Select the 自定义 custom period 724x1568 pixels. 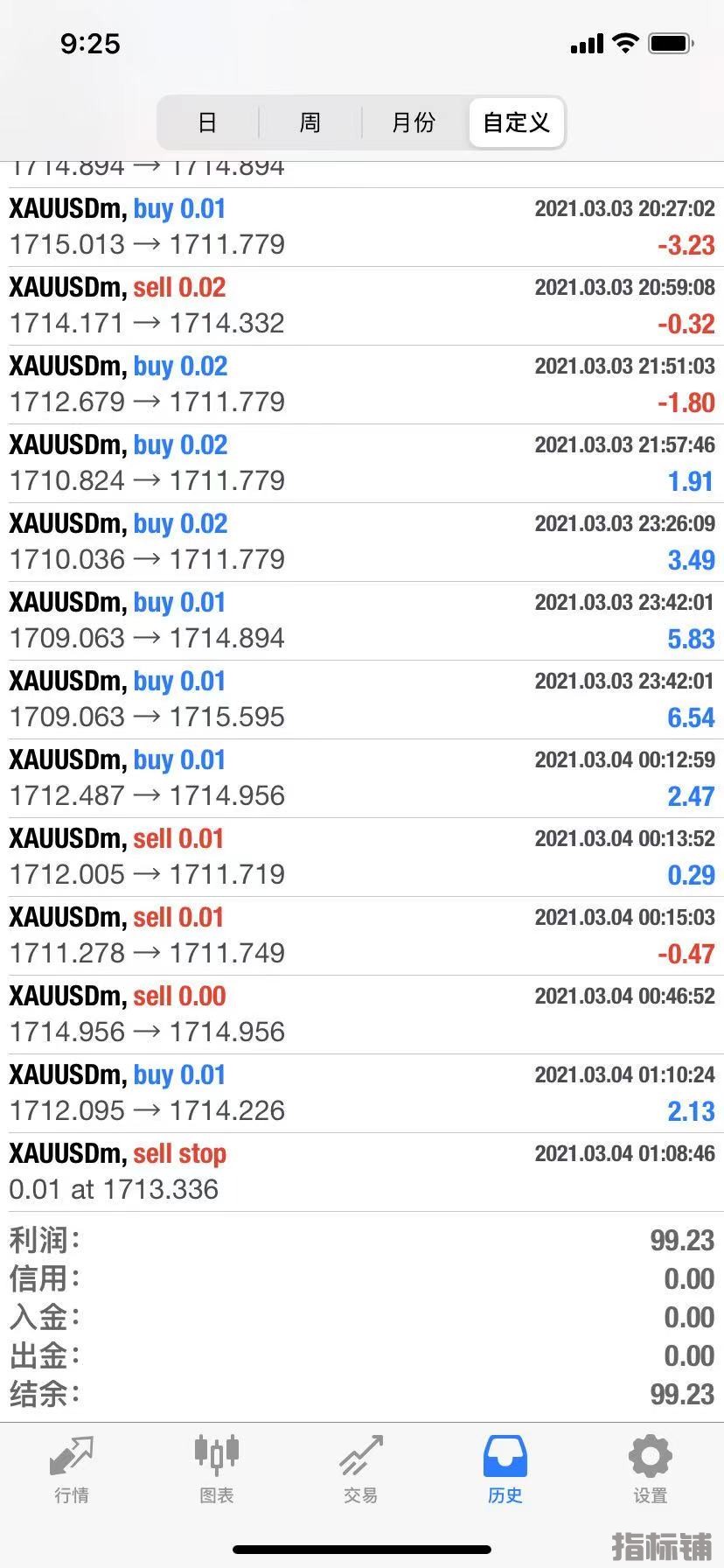(516, 122)
